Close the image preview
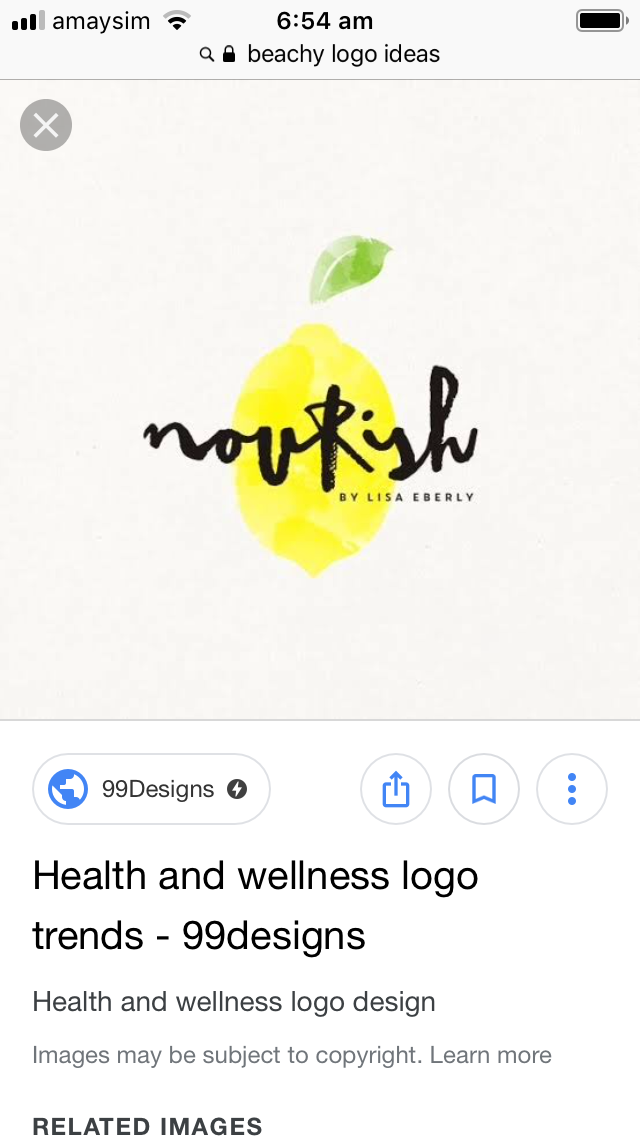The height and width of the screenshot is (1136, 640). (x=46, y=125)
